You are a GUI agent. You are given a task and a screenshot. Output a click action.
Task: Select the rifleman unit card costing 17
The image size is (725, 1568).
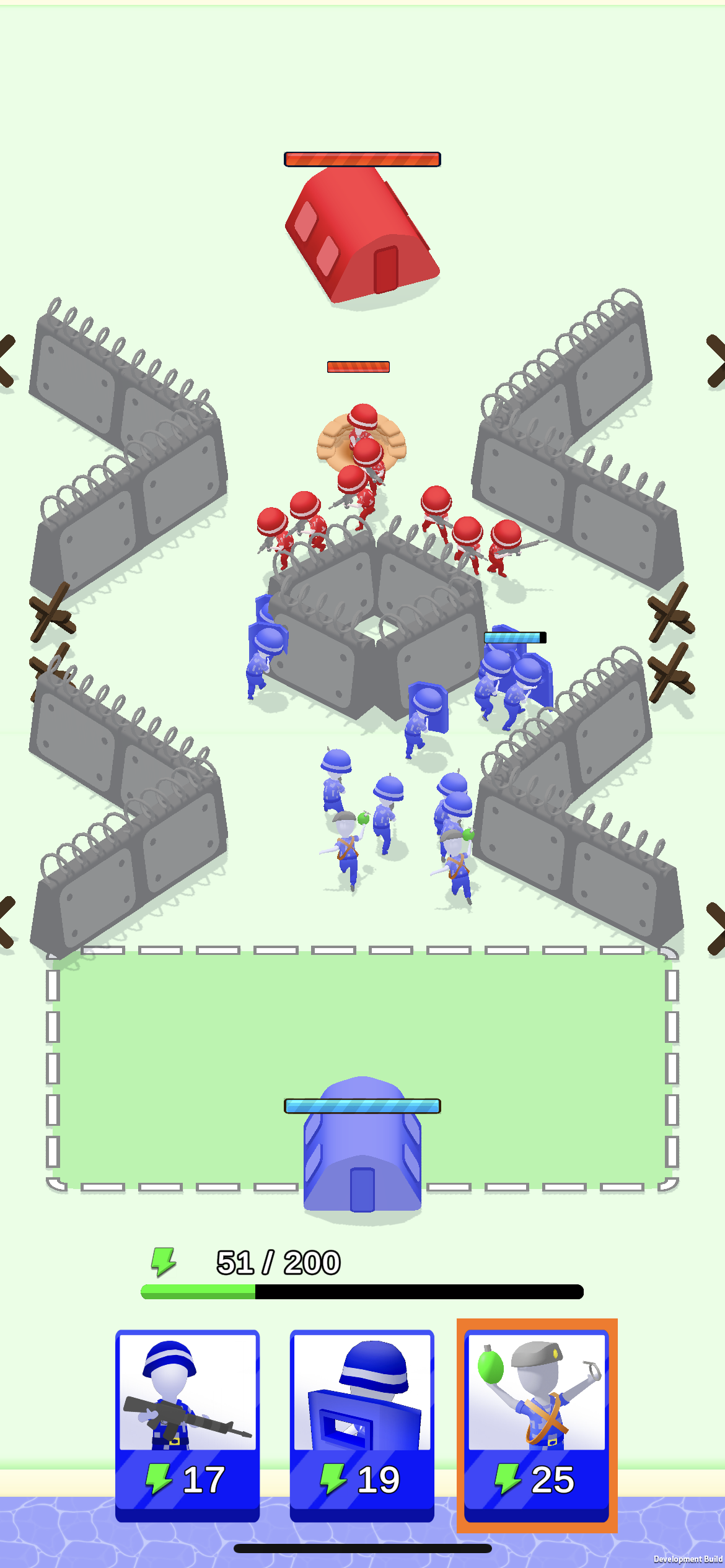click(187, 1425)
